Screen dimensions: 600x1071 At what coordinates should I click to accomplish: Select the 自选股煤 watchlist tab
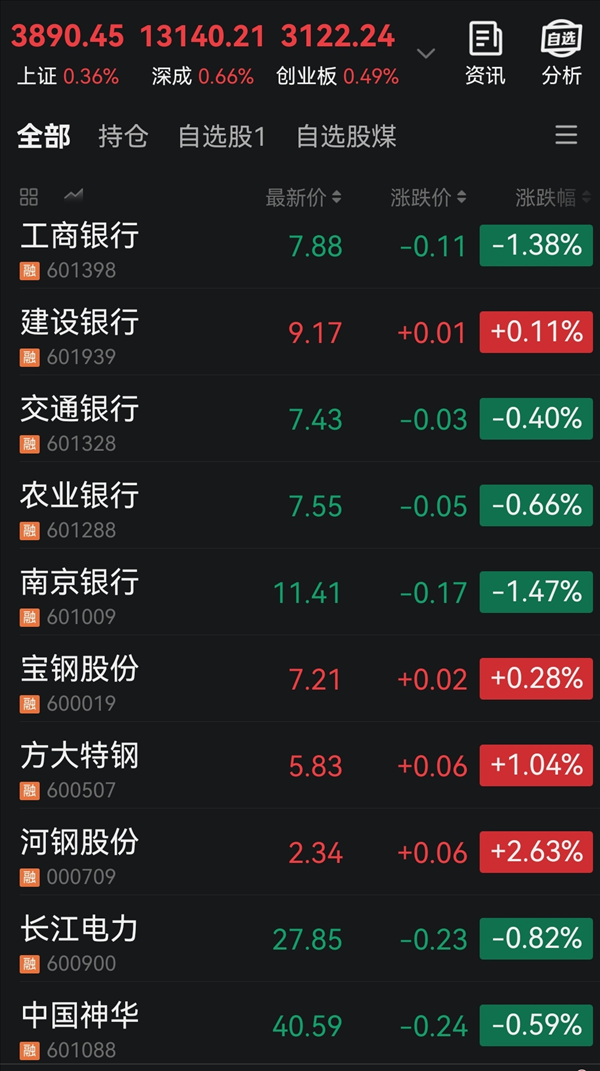pyautogui.click(x=346, y=137)
